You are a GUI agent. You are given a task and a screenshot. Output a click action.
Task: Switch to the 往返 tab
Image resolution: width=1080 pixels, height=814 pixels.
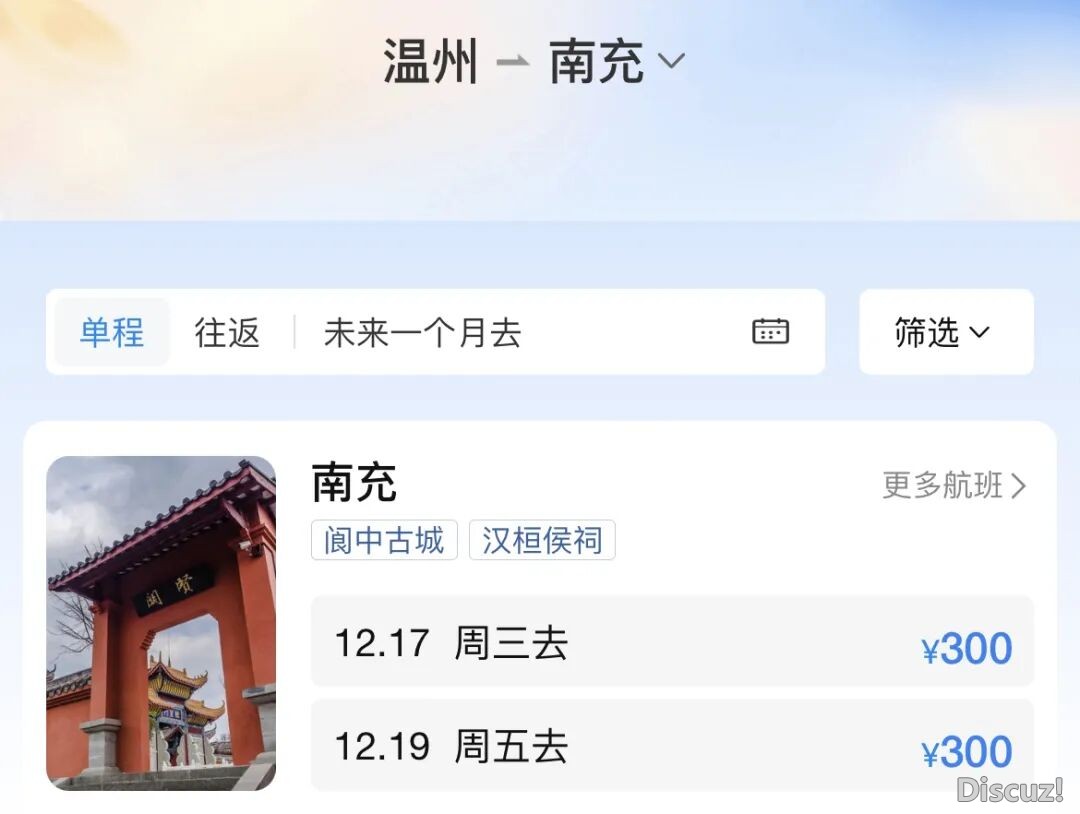[227, 333]
